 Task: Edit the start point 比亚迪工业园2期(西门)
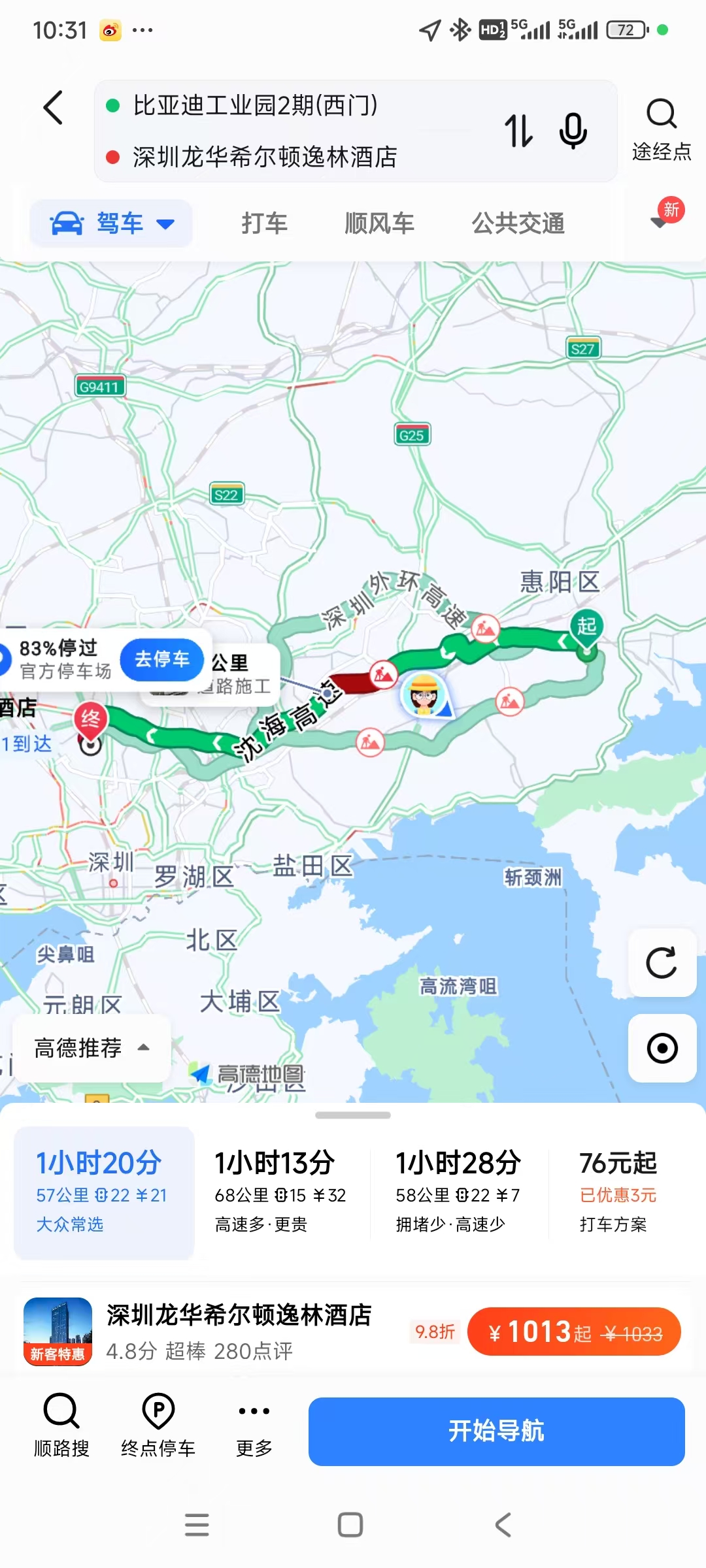(255, 105)
